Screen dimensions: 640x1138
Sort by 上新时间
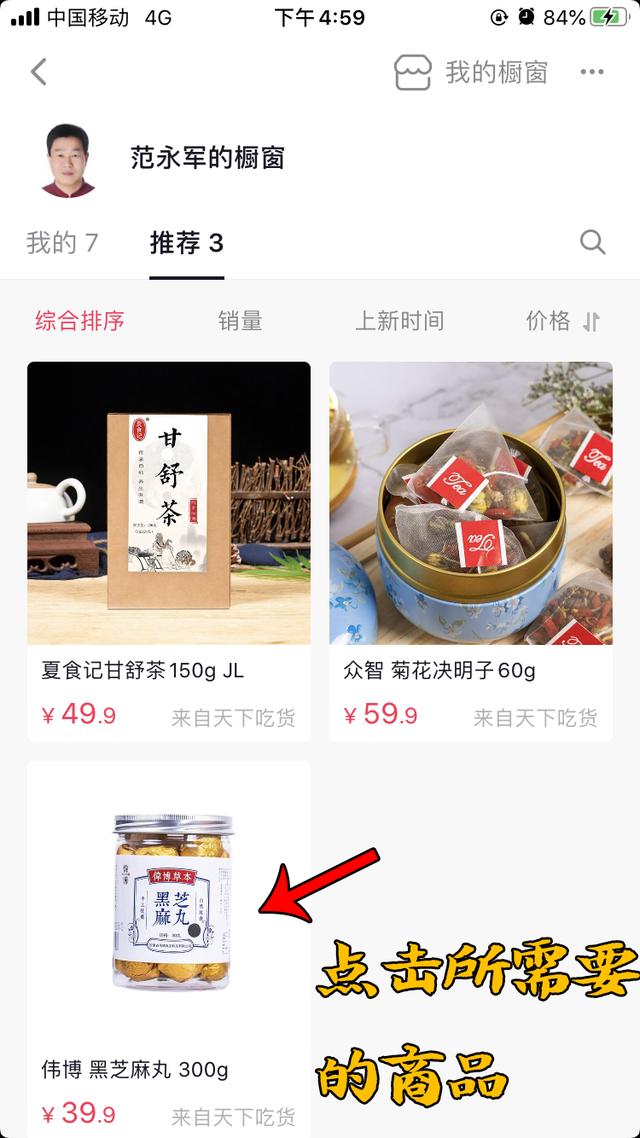399,321
